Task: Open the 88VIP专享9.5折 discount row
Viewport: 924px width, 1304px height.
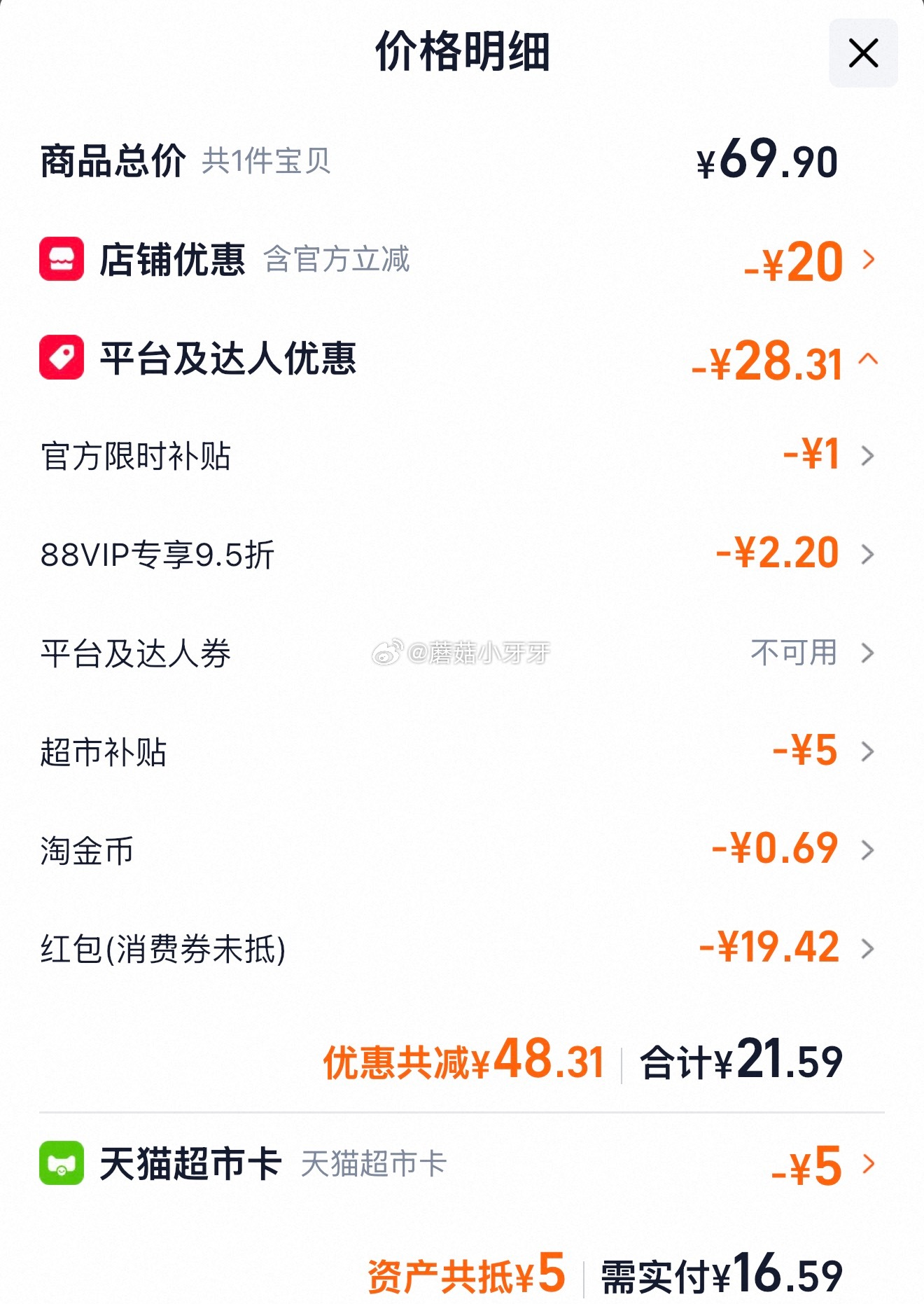Action: 867,555
